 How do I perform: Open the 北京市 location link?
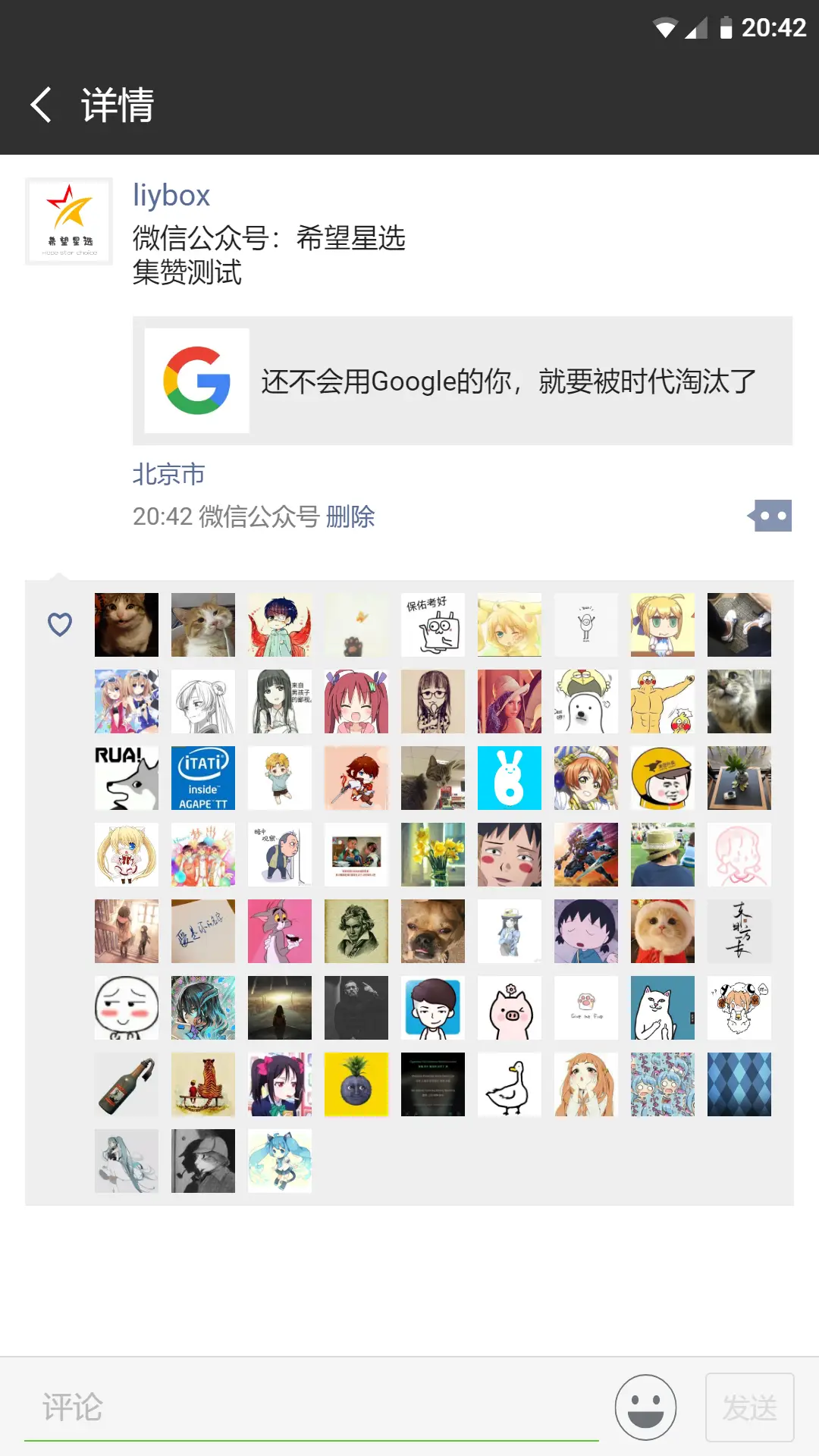(x=168, y=475)
